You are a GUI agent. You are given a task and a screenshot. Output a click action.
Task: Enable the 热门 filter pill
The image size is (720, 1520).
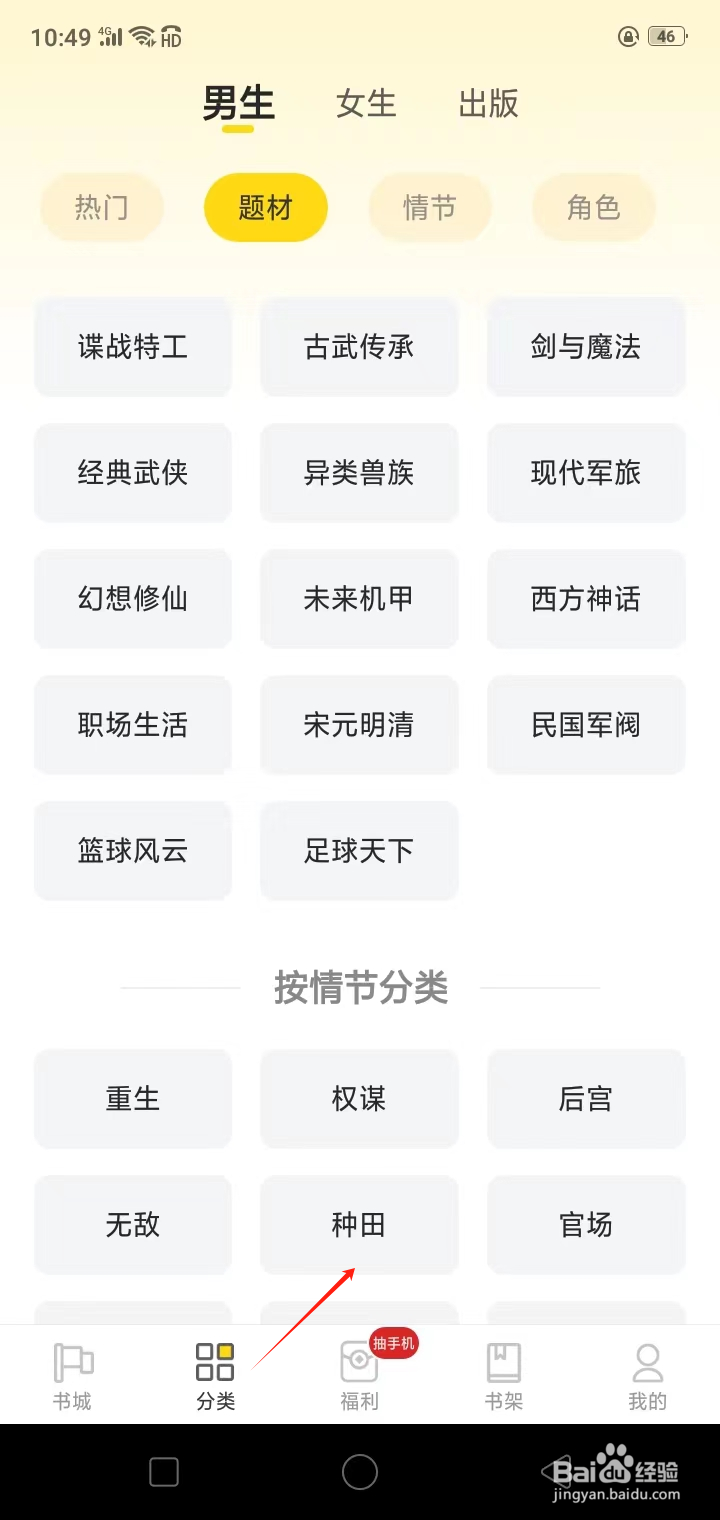coord(101,207)
